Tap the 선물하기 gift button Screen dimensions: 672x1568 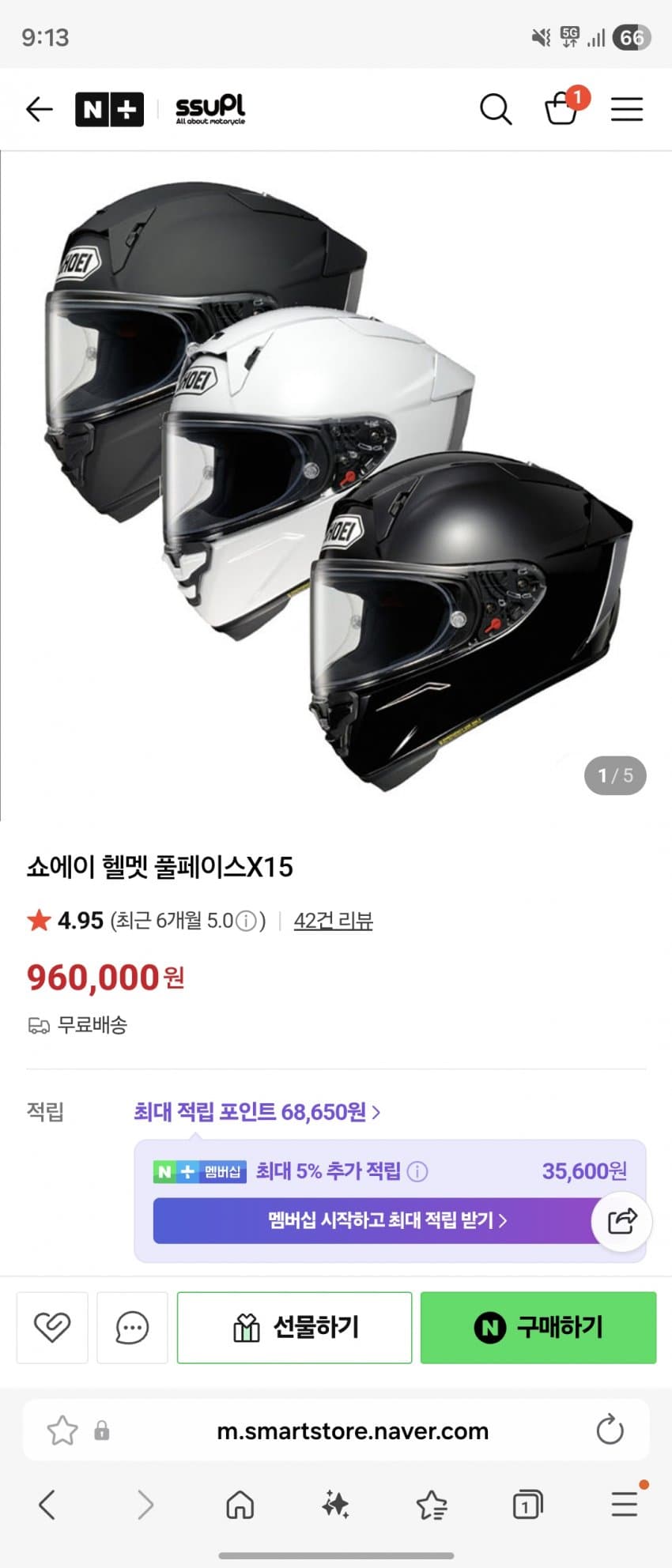(x=294, y=1328)
